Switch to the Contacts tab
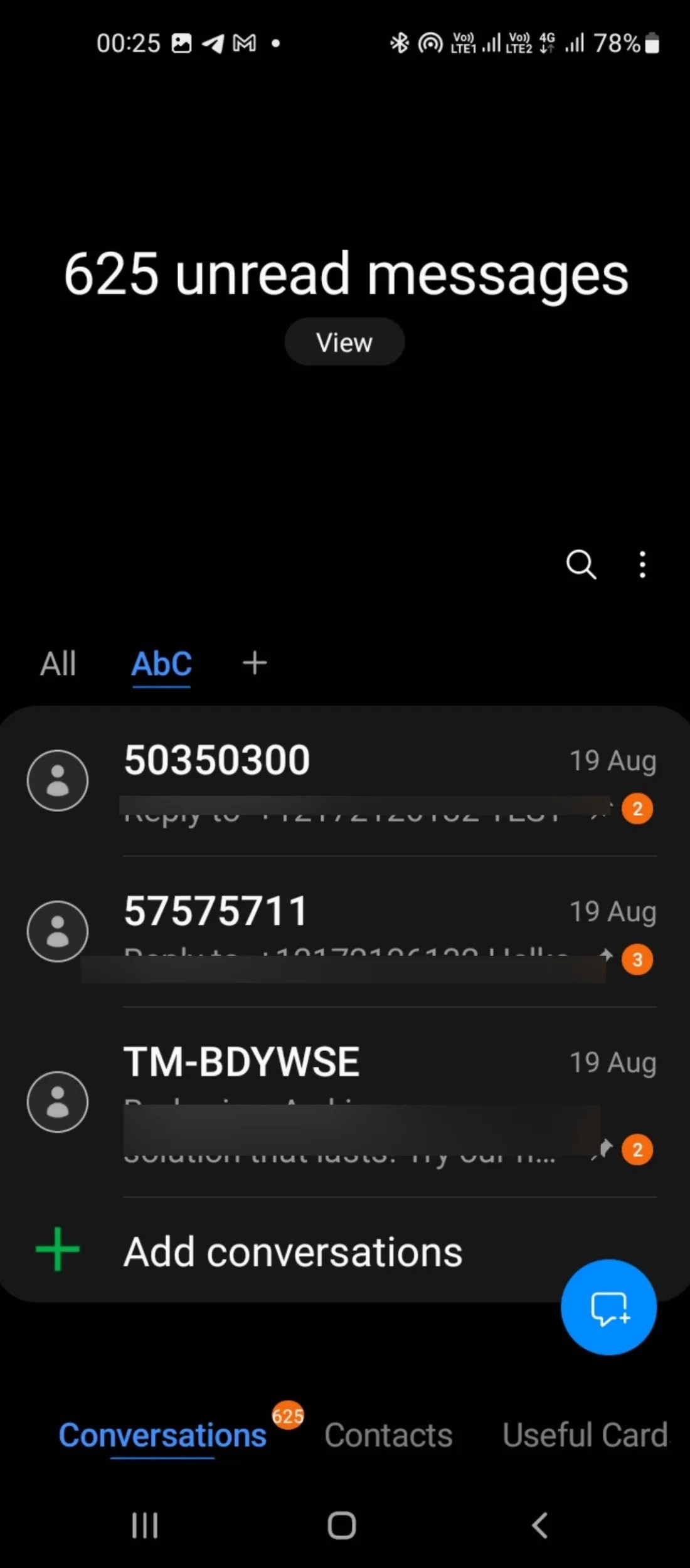 pos(388,1434)
